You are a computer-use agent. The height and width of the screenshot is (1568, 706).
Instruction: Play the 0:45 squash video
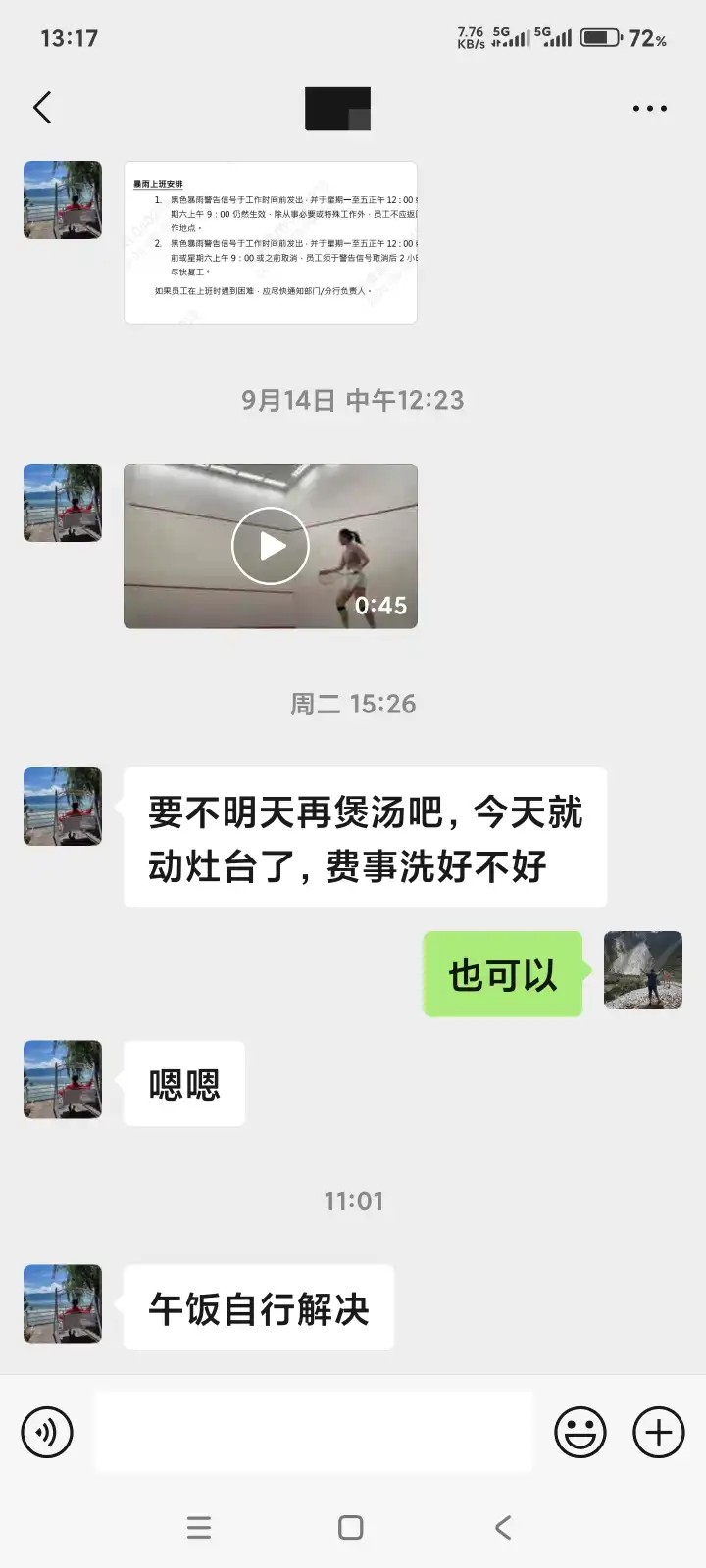tap(271, 546)
